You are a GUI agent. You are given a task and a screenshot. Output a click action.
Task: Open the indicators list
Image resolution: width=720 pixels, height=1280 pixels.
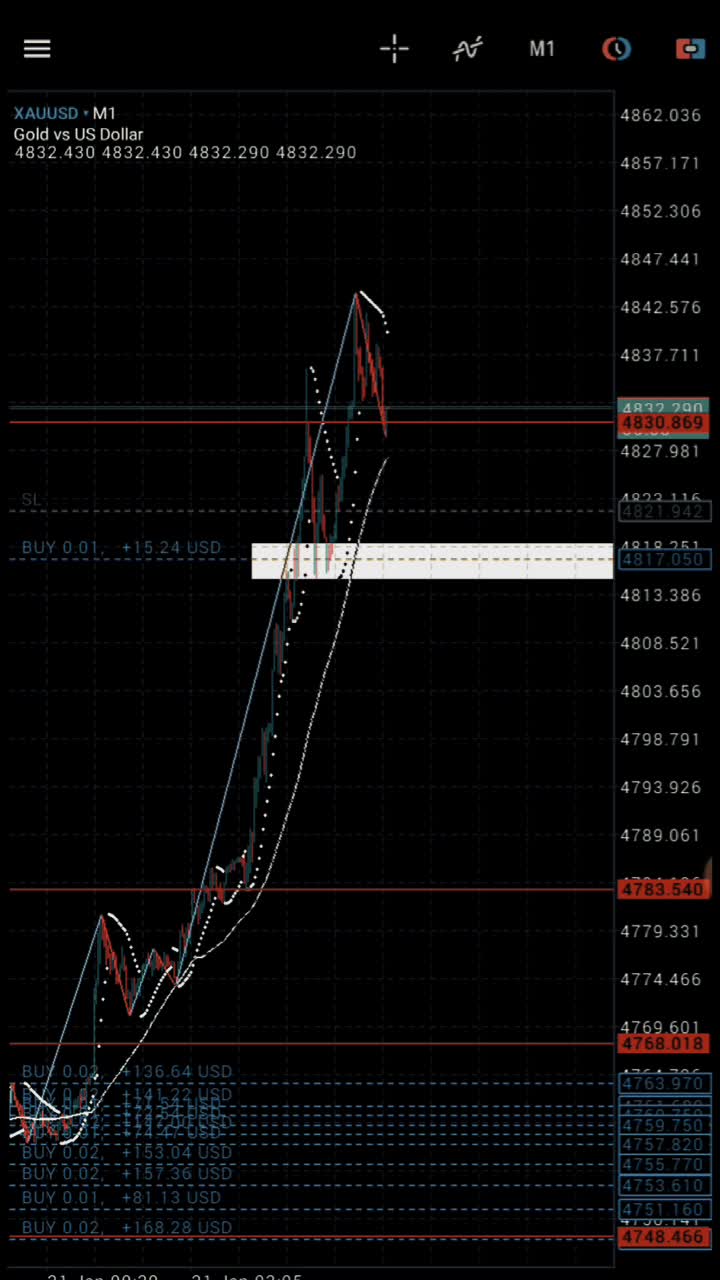pyautogui.click(x=468, y=49)
